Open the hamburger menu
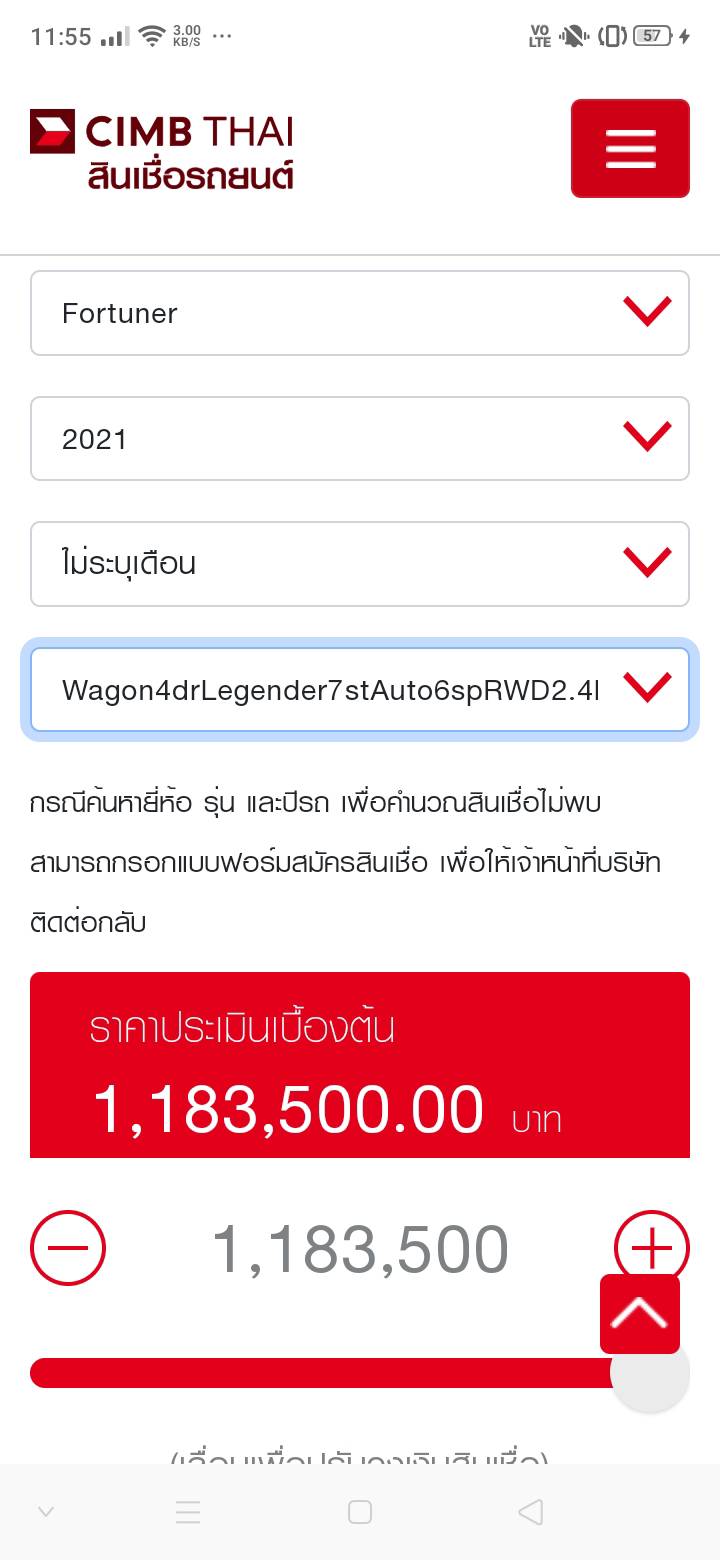 click(630, 148)
